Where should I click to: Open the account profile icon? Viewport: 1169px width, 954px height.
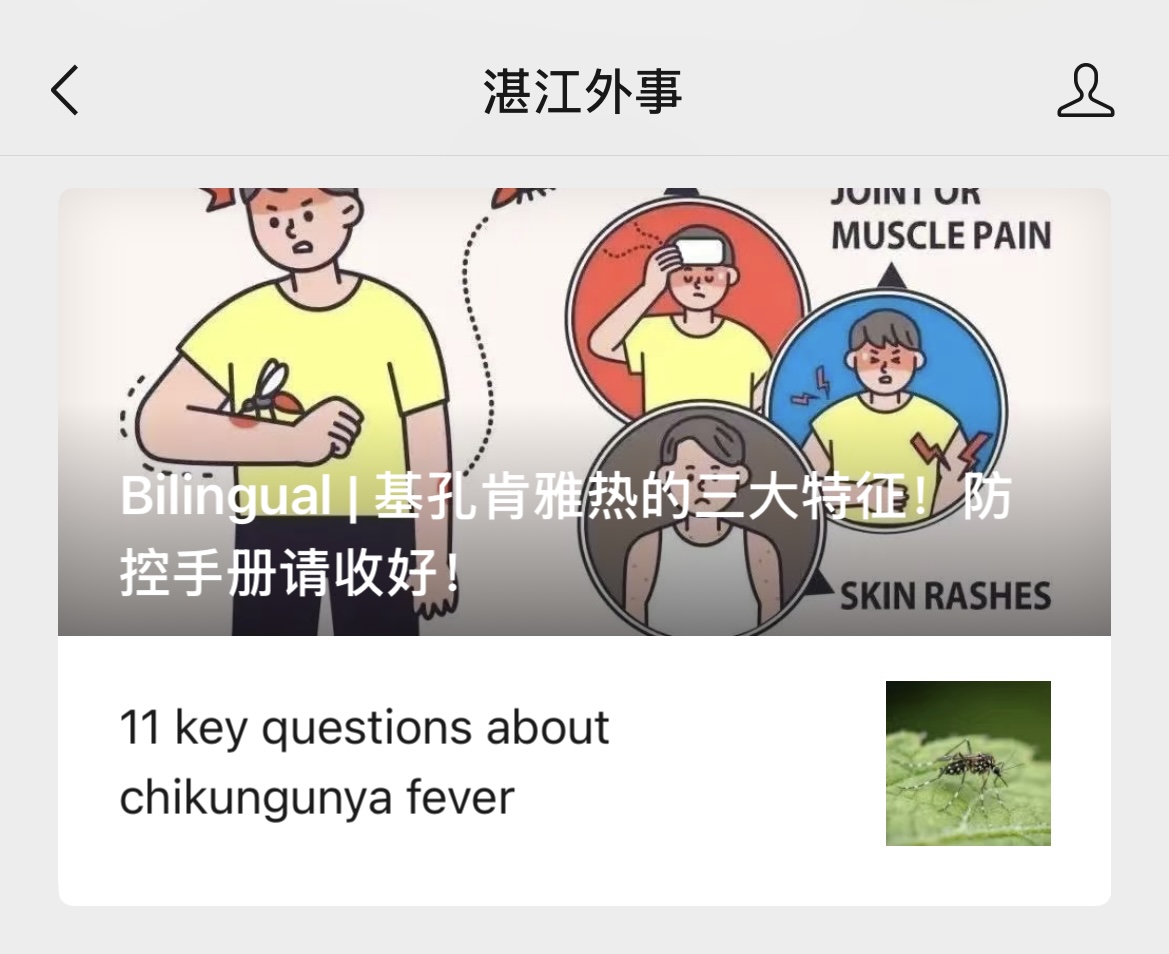point(1085,91)
